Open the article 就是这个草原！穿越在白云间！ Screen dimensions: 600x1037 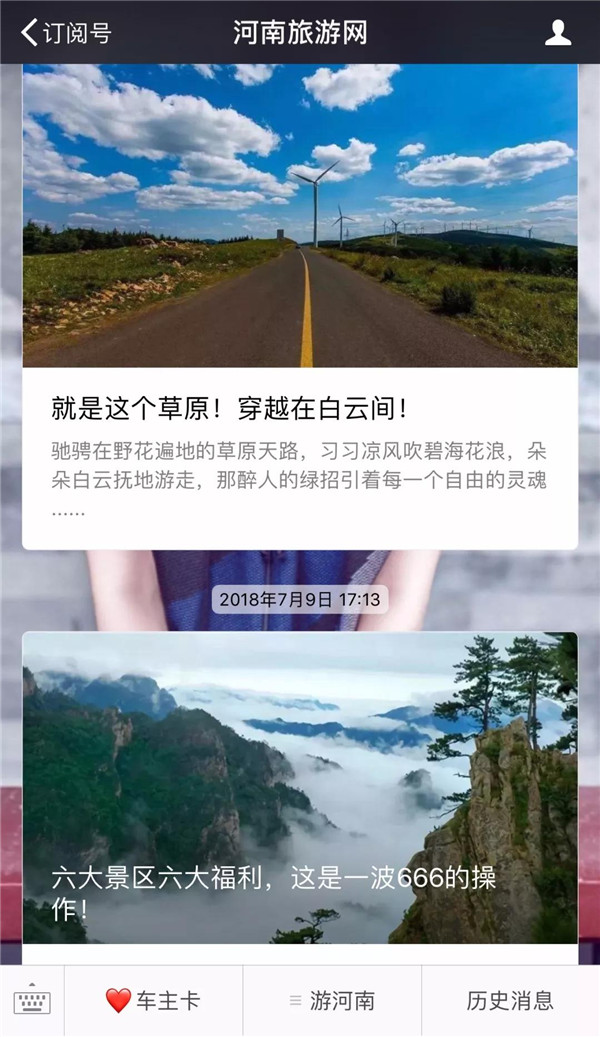(230, 408)
